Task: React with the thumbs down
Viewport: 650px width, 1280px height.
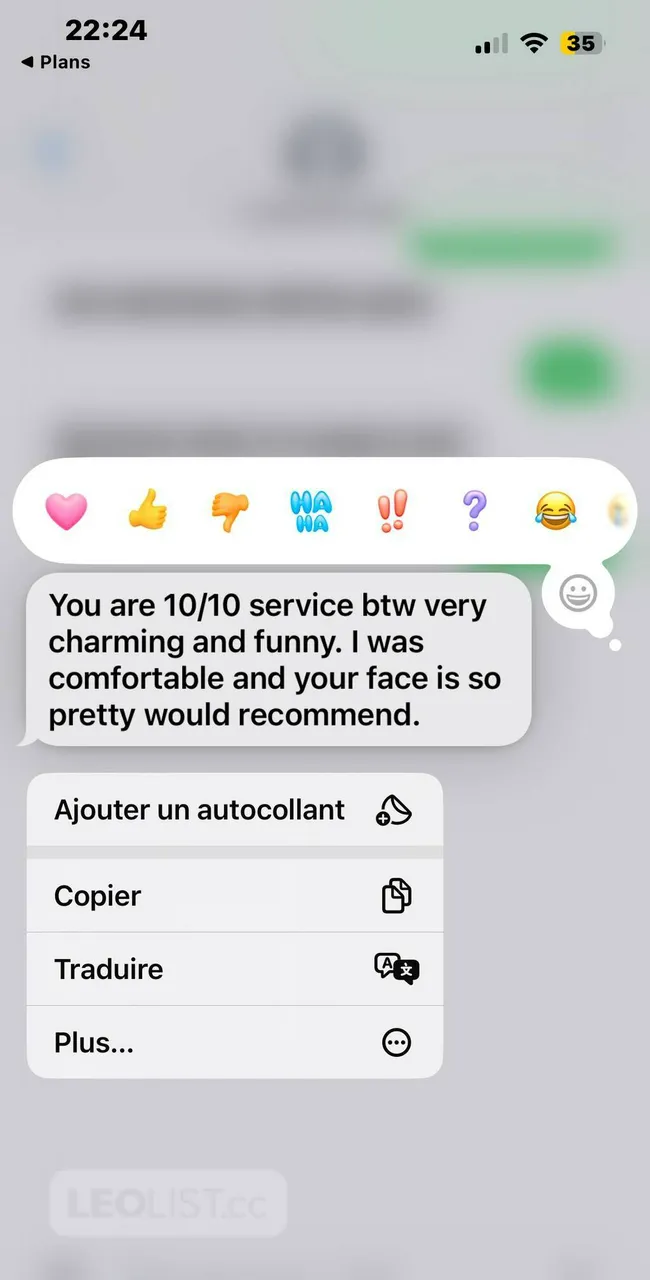Action: [x=230, y=512]
